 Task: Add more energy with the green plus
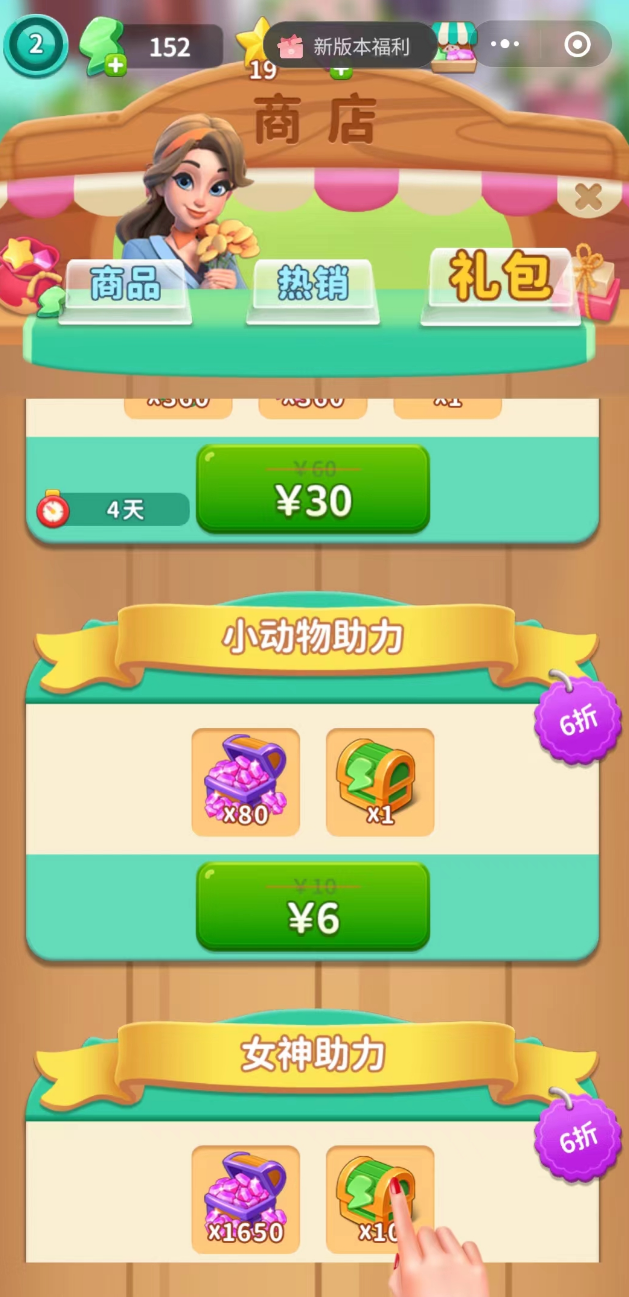pyautogui.click(x=116, y=66)
